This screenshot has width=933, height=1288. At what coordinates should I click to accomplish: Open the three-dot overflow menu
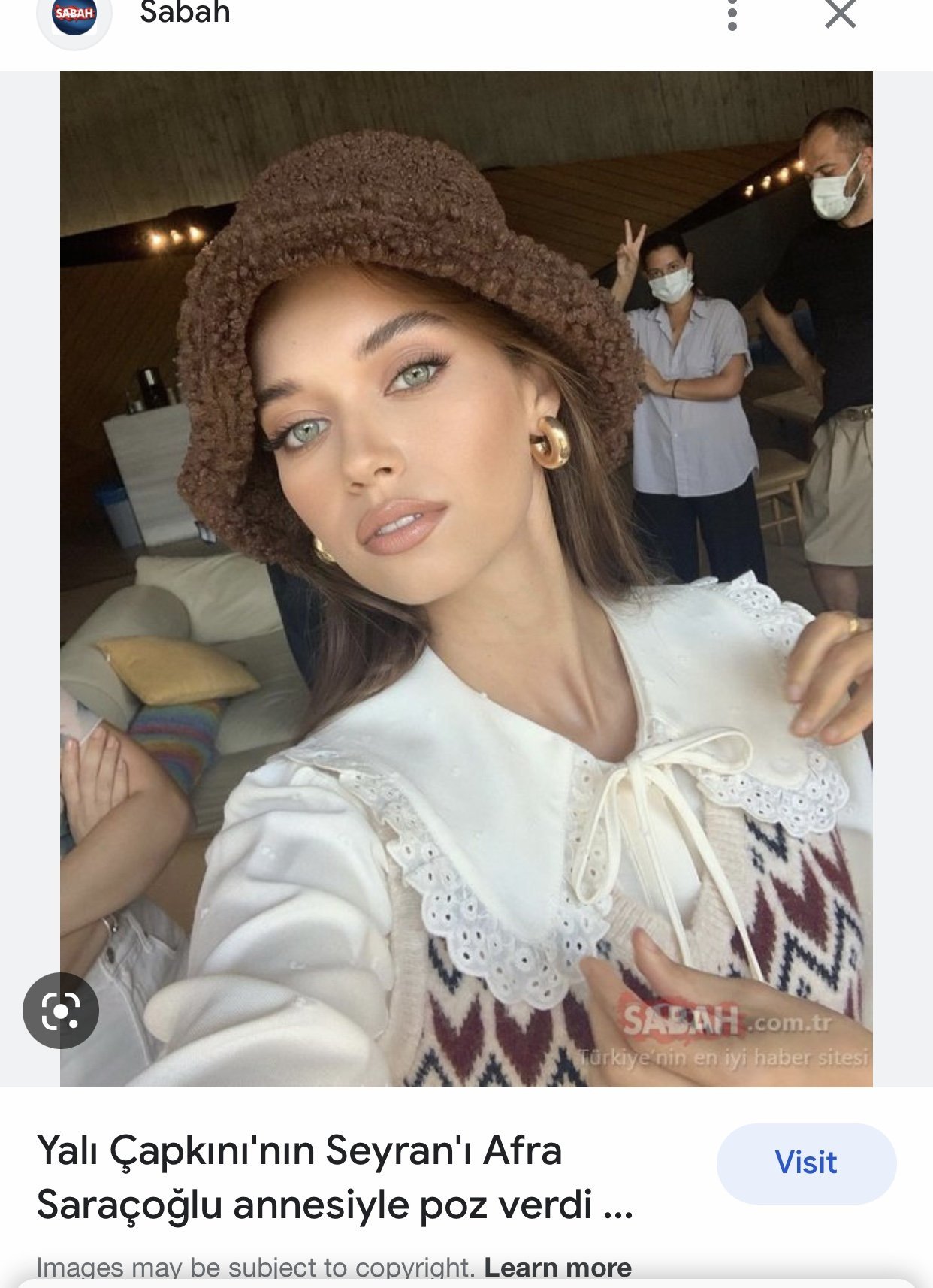click(x=732, y=14)
